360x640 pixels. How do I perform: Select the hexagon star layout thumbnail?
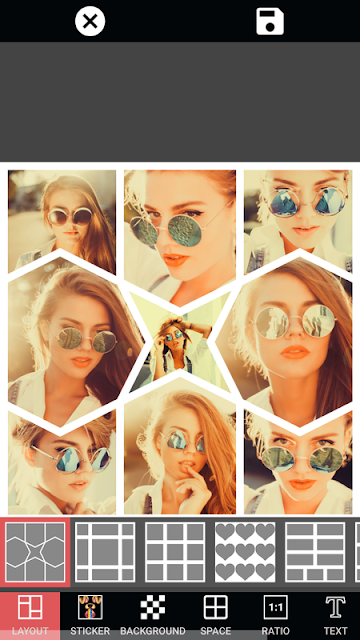coord(35,552)
